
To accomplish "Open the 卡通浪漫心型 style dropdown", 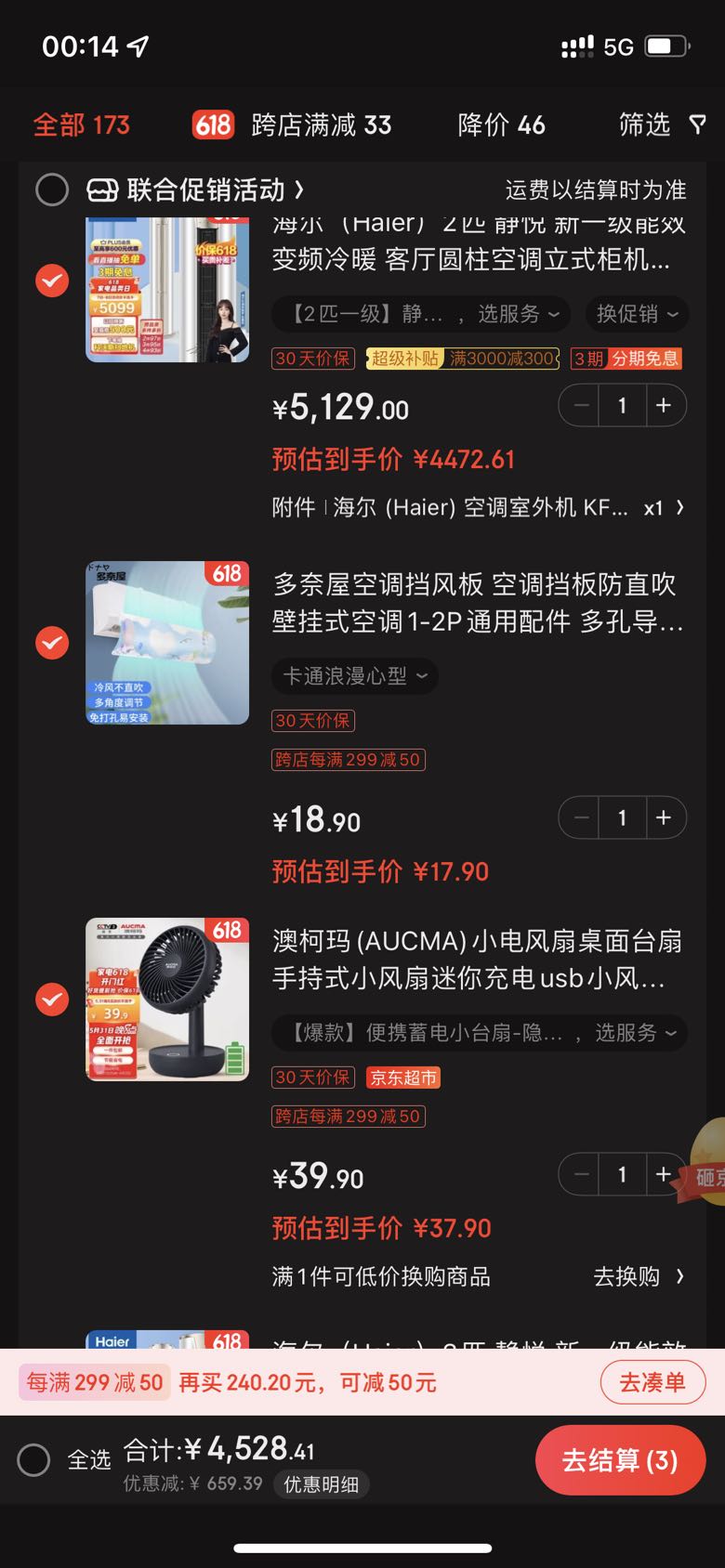I will [x=355, y=676].
